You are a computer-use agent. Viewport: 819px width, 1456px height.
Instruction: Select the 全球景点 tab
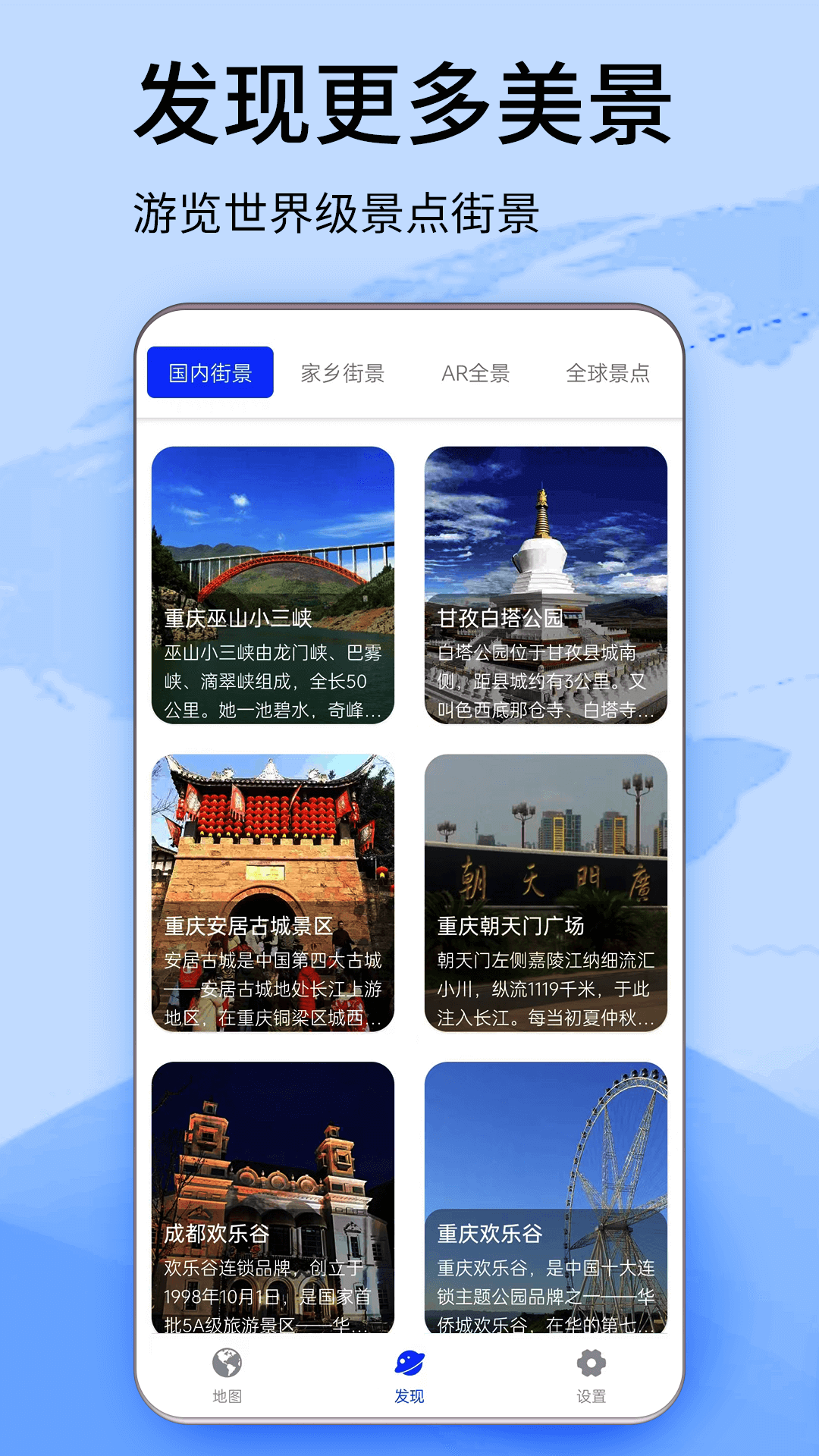[x=611, y=373]
